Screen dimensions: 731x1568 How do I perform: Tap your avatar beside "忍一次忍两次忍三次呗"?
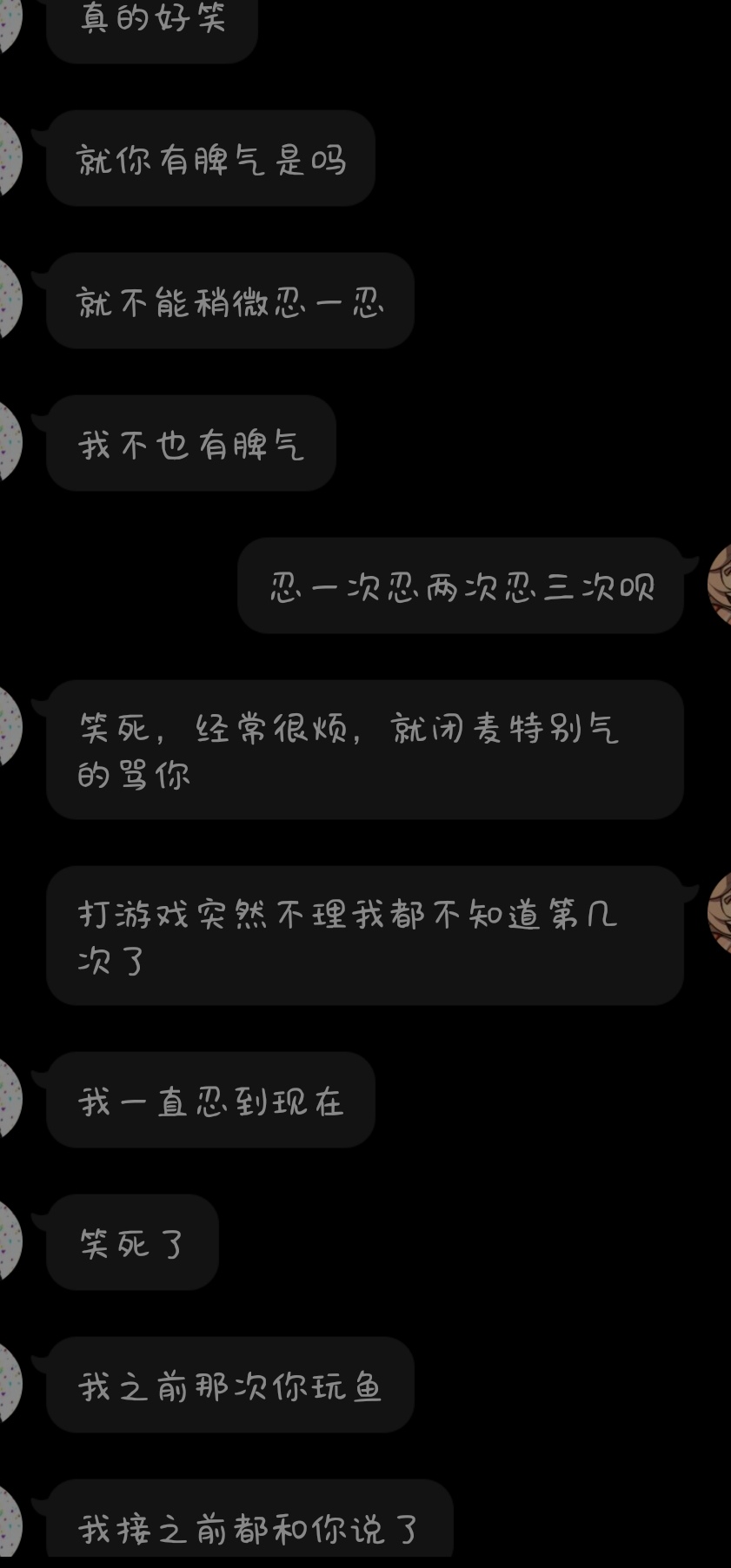pyautogui.click(x=721, y=586)
